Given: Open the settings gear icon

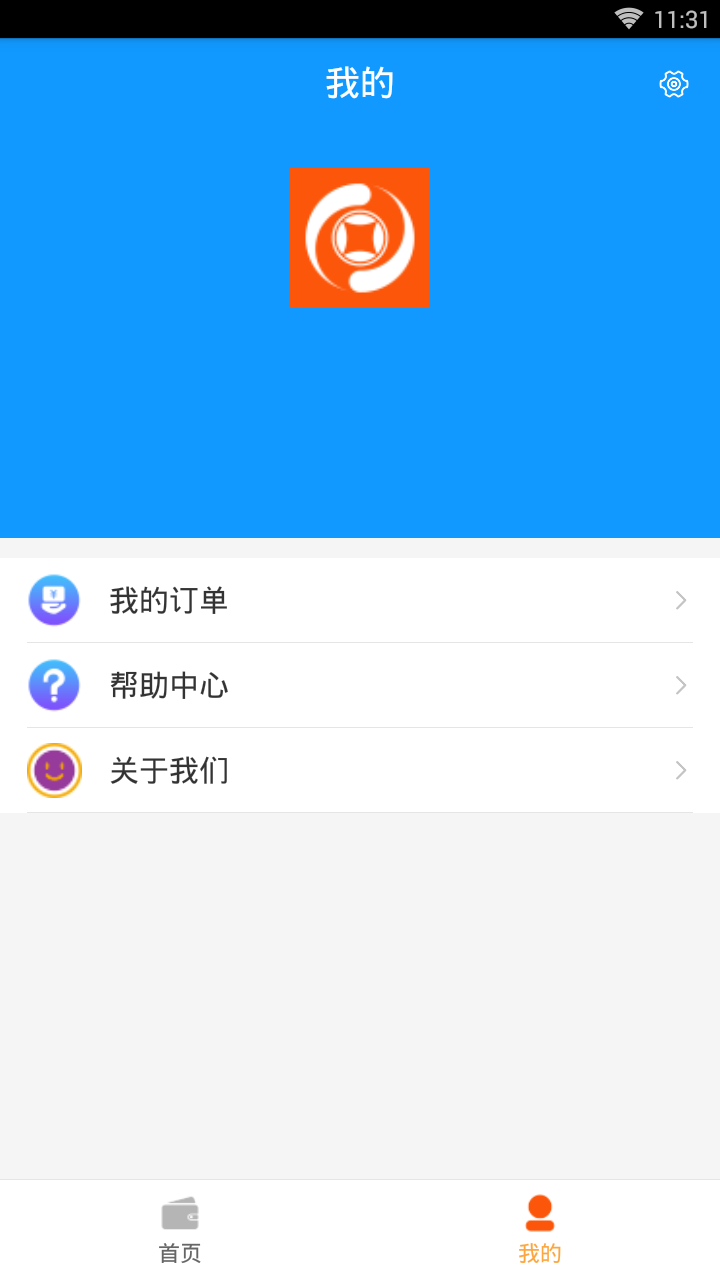Looking at the screenshot, I should click(x=674, y=84).
